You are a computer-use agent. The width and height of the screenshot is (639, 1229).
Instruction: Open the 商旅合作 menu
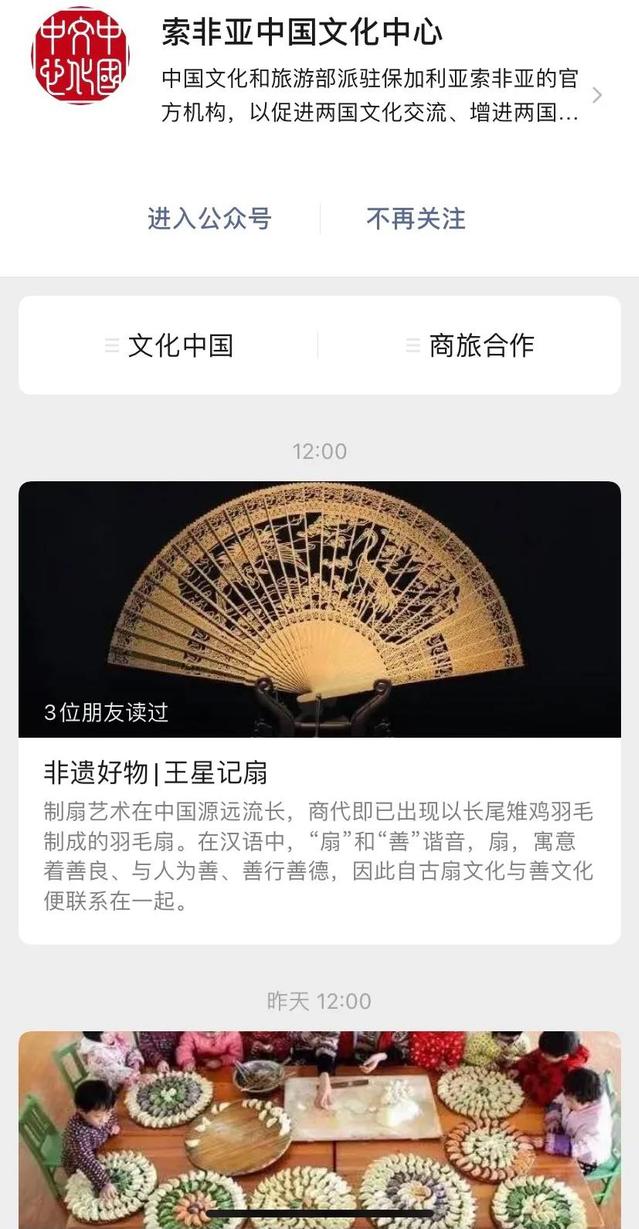point(469,346)
